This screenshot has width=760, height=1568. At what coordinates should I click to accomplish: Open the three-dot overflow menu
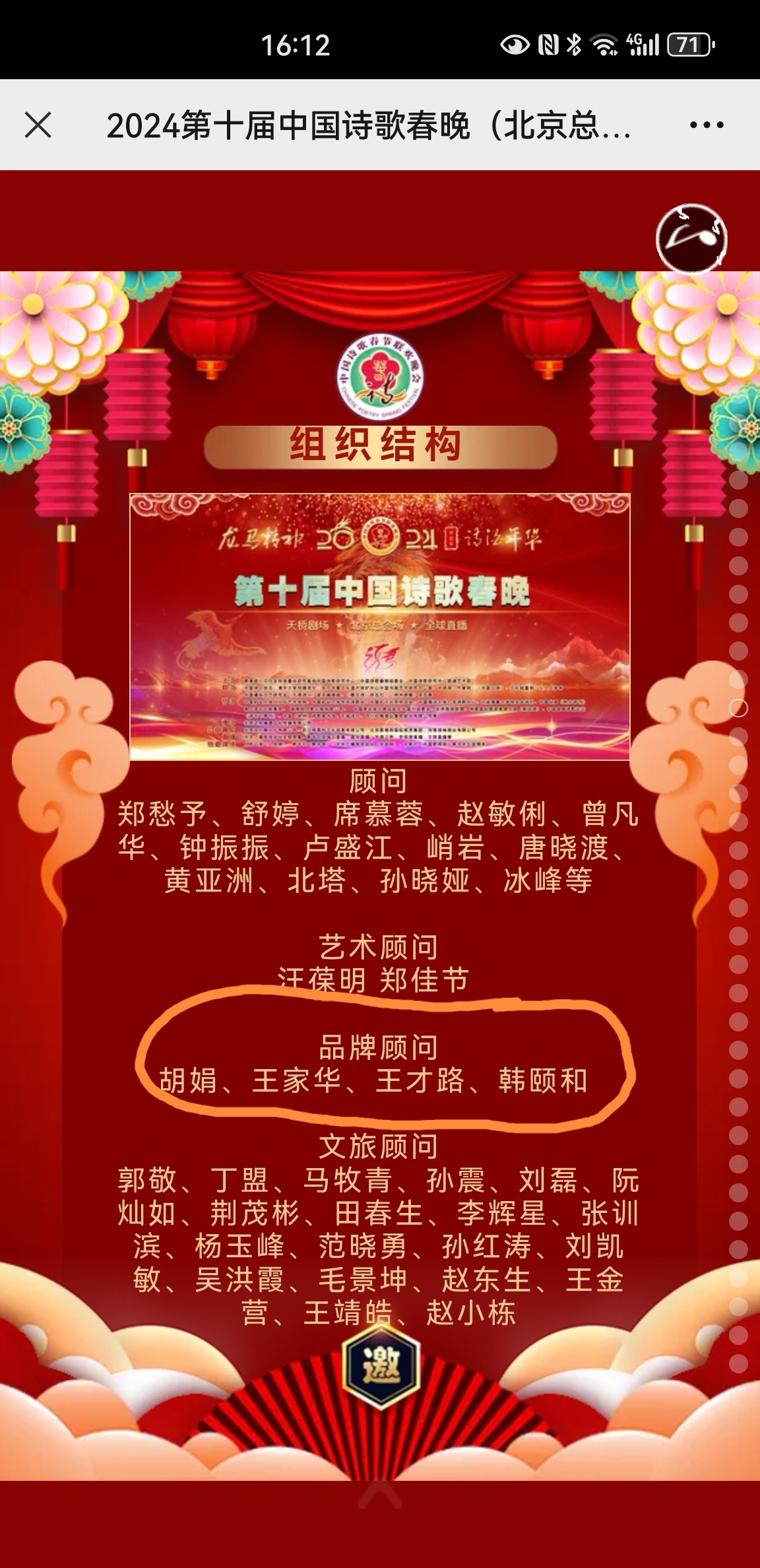pyautogui.click(x=707, y=125)
